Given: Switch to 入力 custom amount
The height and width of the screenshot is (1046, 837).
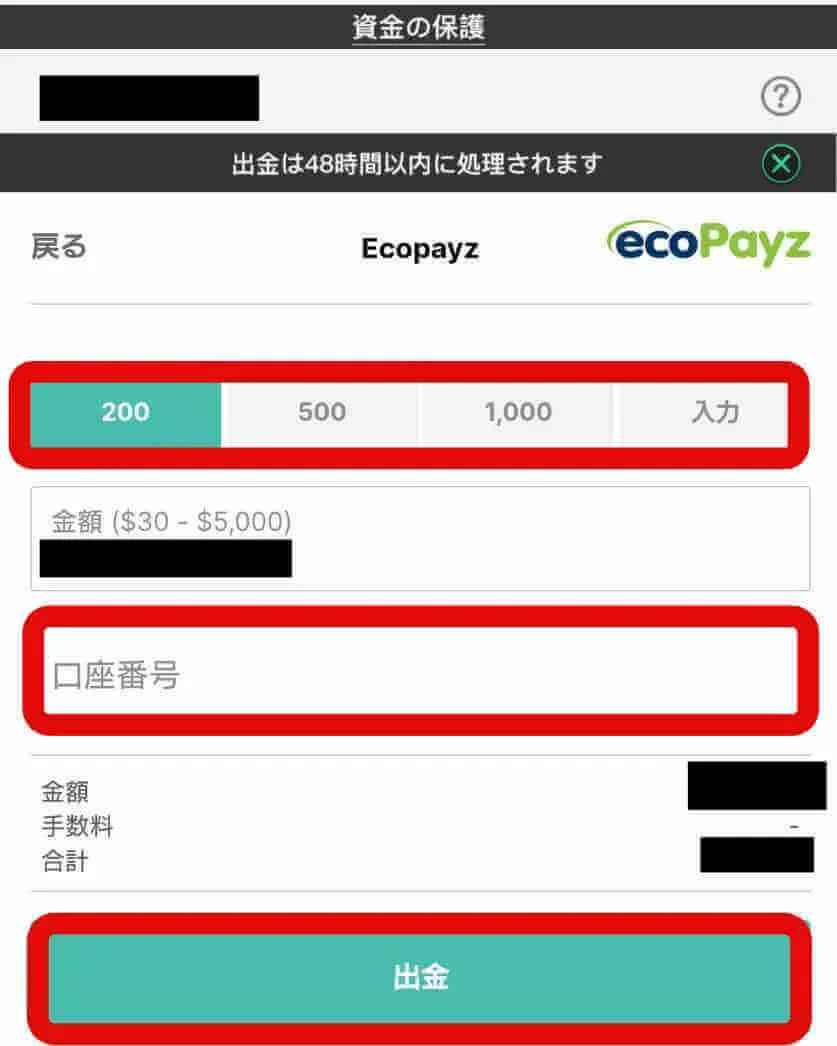Looking at the screenshot, I should 713,413.
